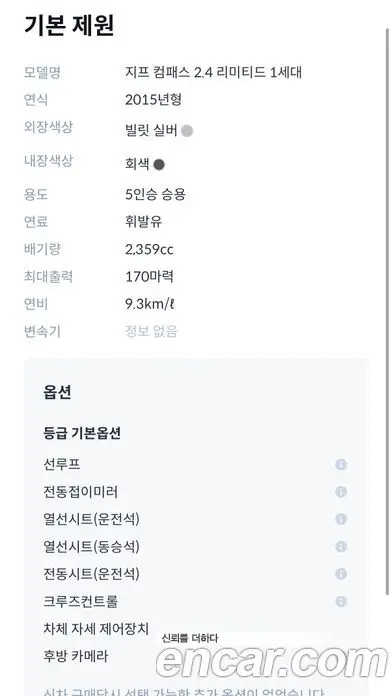Tap info icon beside 열선시트(운전석)
The height and width of the screenshot is (696, 392).
[341, 519]
